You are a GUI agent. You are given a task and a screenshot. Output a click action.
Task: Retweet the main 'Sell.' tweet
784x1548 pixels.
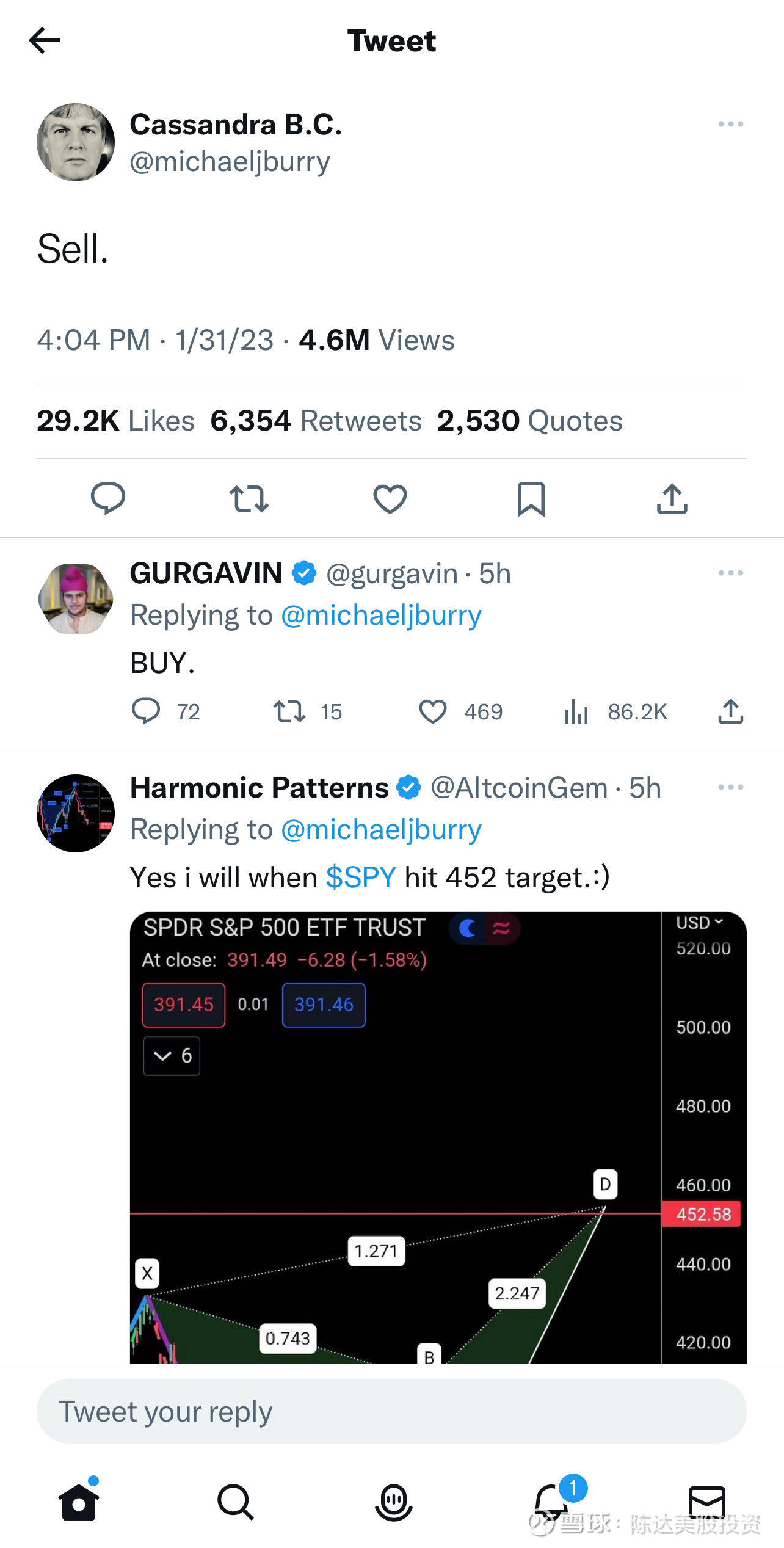[249, 498]
